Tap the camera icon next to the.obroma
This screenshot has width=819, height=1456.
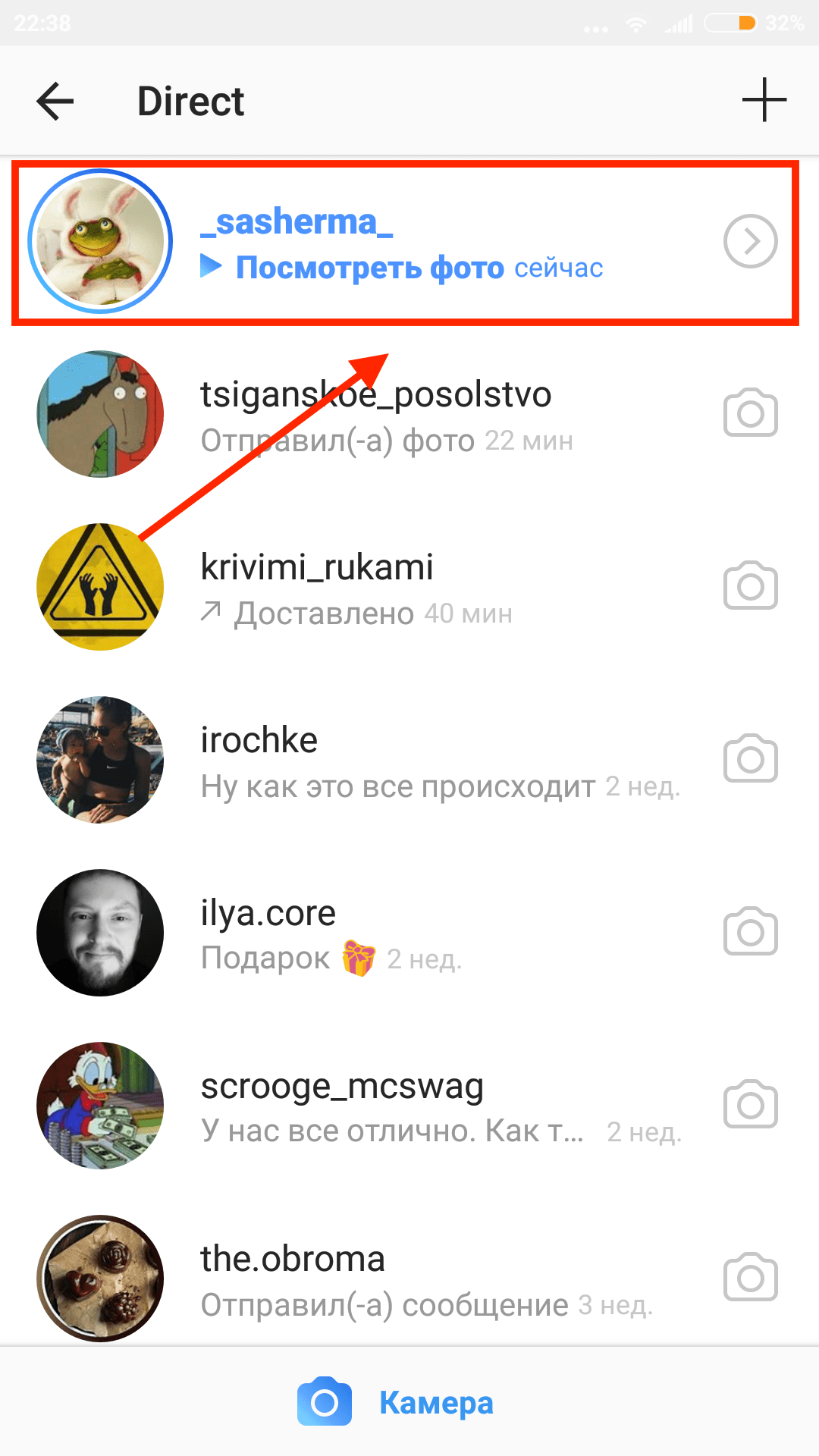pyautogui.click(x=750, y=1278)
